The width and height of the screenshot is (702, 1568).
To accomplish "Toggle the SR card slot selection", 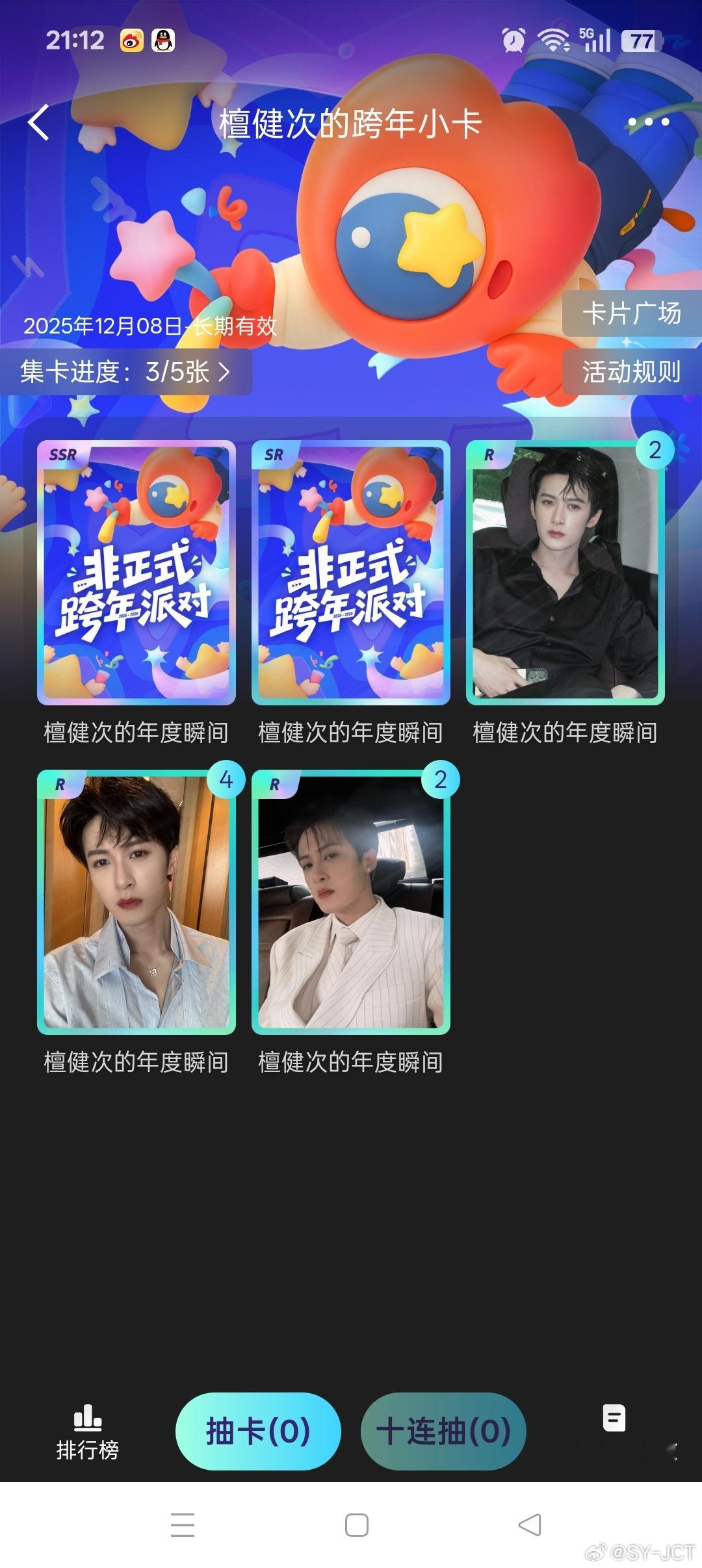I will 349,572.
